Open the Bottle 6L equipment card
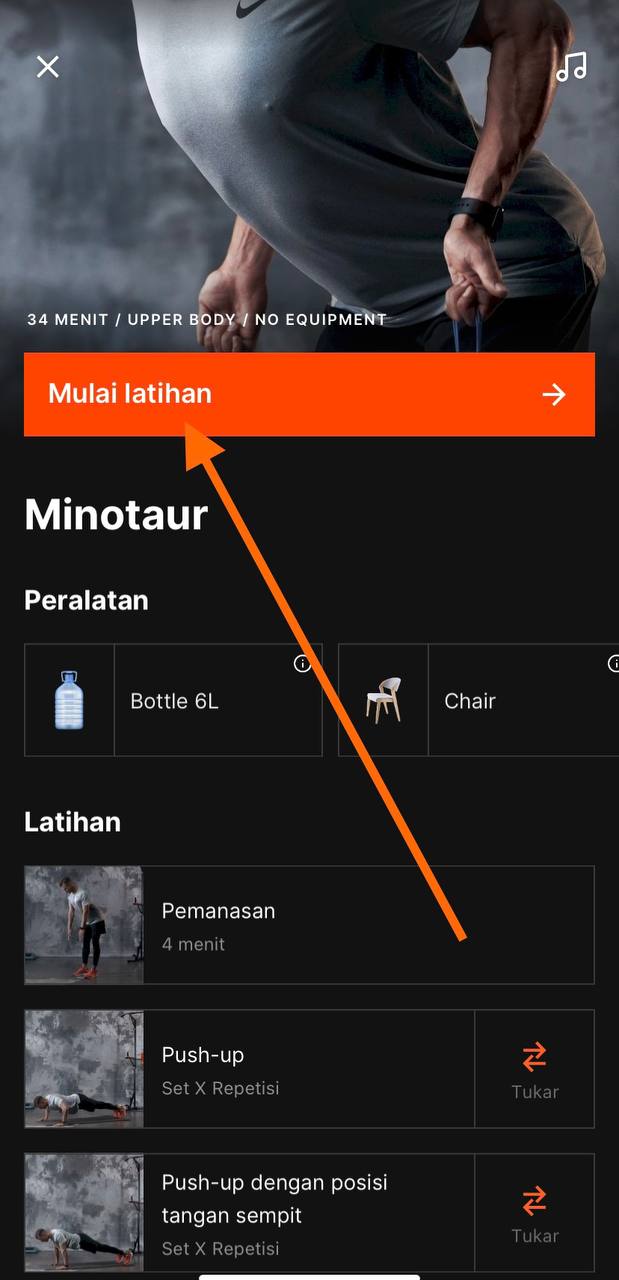The height and width of the screenshot is (1280, 619). [173, 700]
